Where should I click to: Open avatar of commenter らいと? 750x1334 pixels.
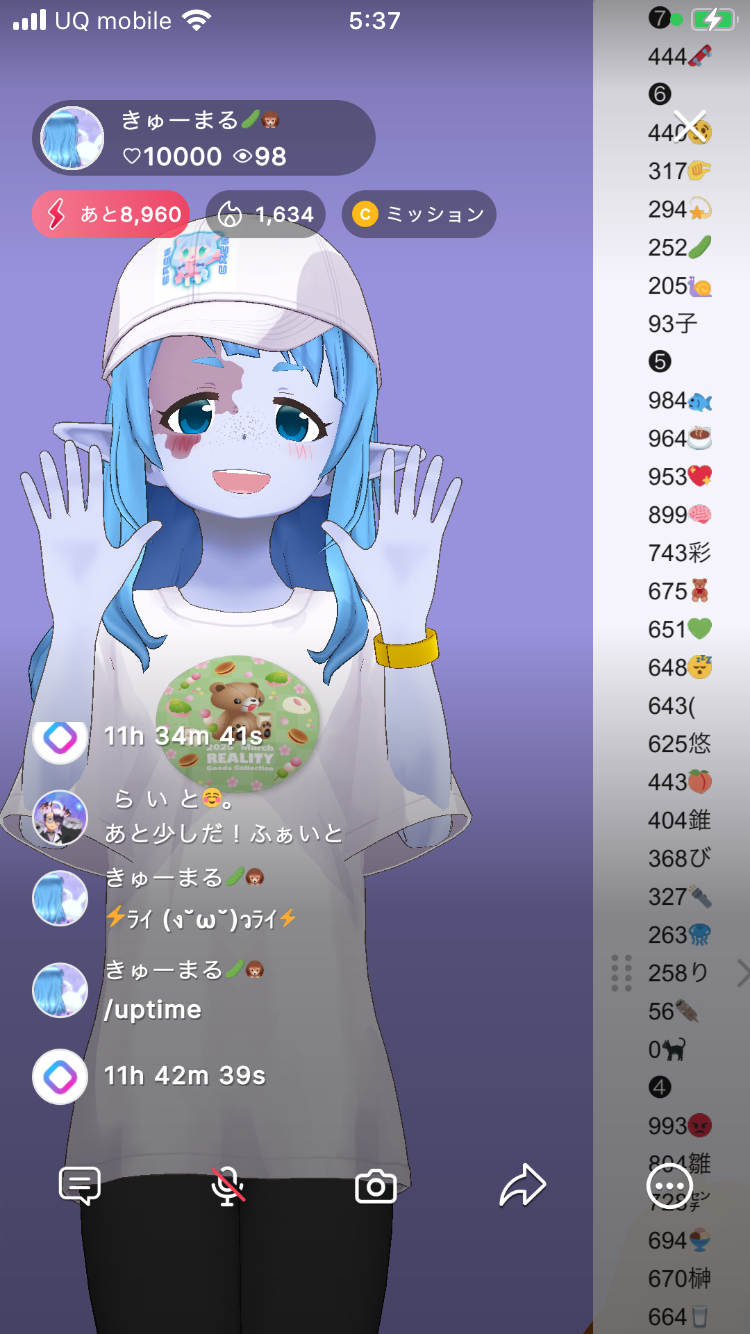tap(60, 817)
